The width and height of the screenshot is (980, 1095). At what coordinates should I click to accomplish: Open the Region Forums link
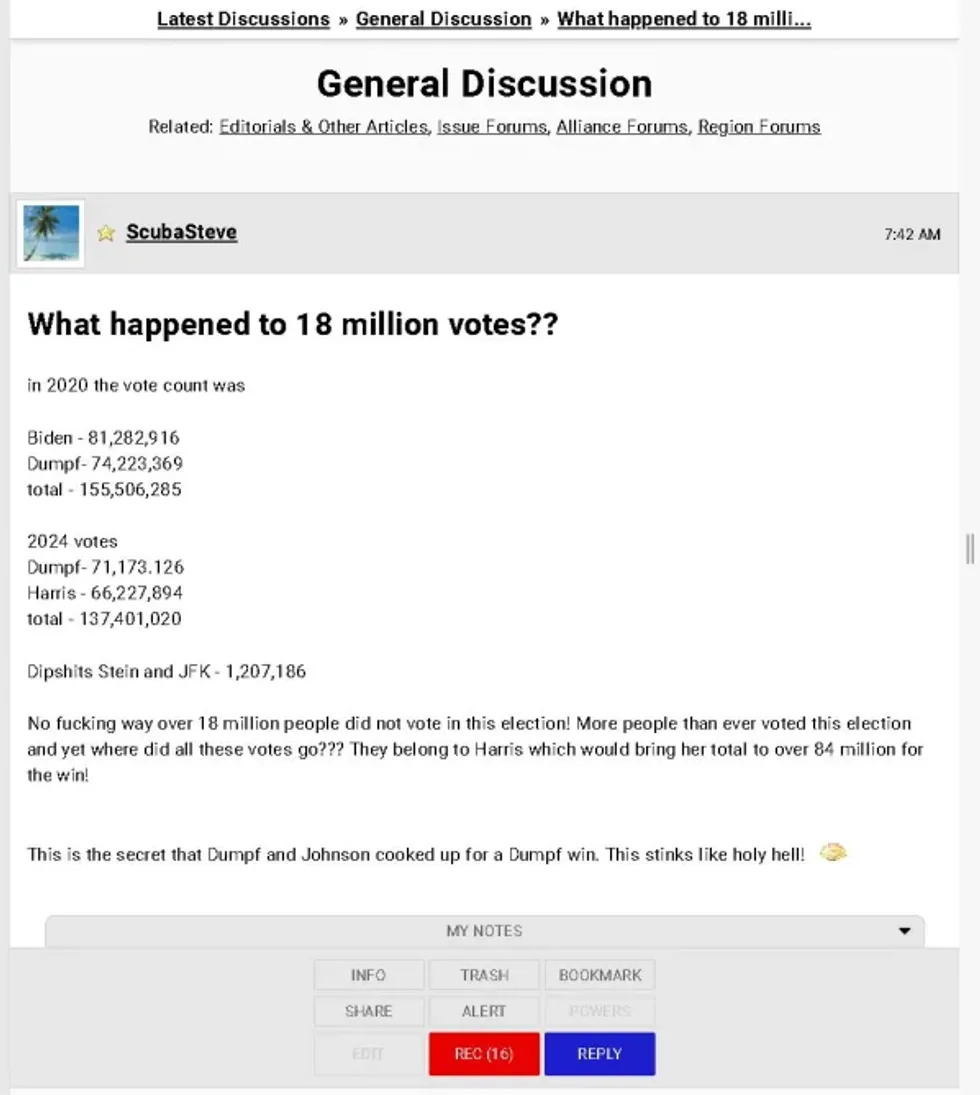(x=759, y=127)
